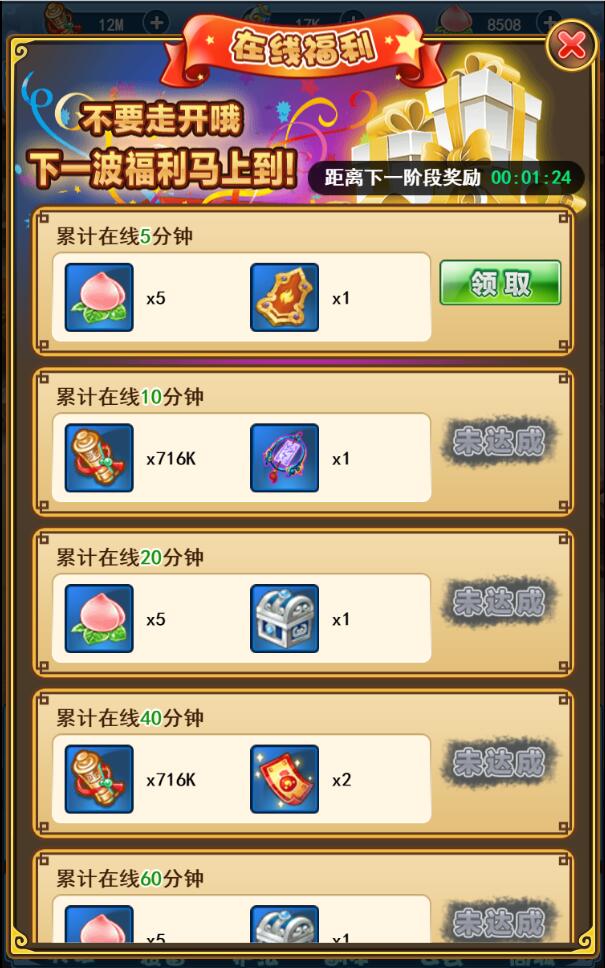View purple amulet in 10-minute row

(x=284, y=458)
